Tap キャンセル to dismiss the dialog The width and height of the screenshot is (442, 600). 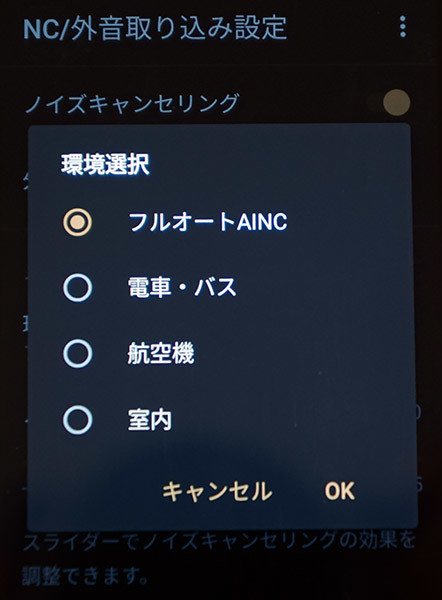(x=217, y=491)
